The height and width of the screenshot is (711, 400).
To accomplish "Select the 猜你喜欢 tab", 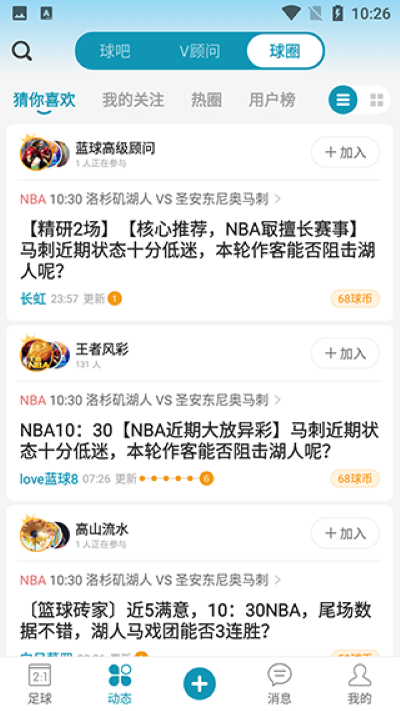I will (44, 100).
